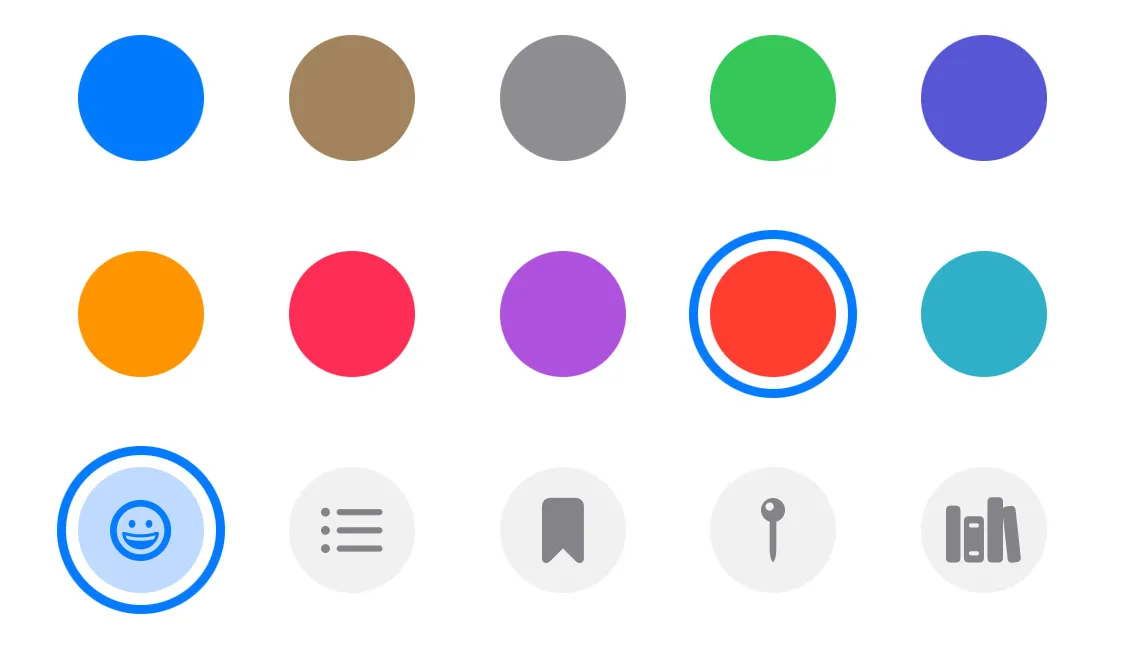The height and width of the screenshot is (653, 1125).
Task: Choose the bulleted list icon
Action: tap(352, 530)
